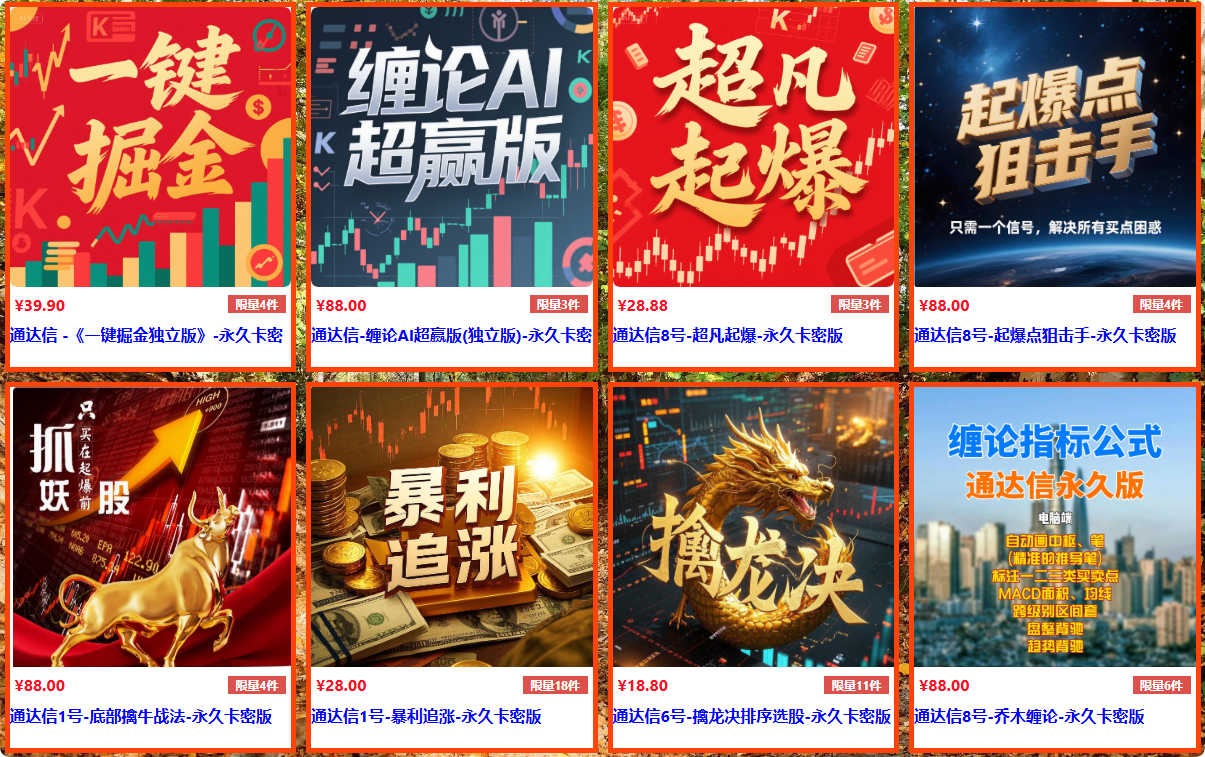Open the 超凡起爆 product image
Screen dimensions: 1205x757
click(x=752, y=146)
